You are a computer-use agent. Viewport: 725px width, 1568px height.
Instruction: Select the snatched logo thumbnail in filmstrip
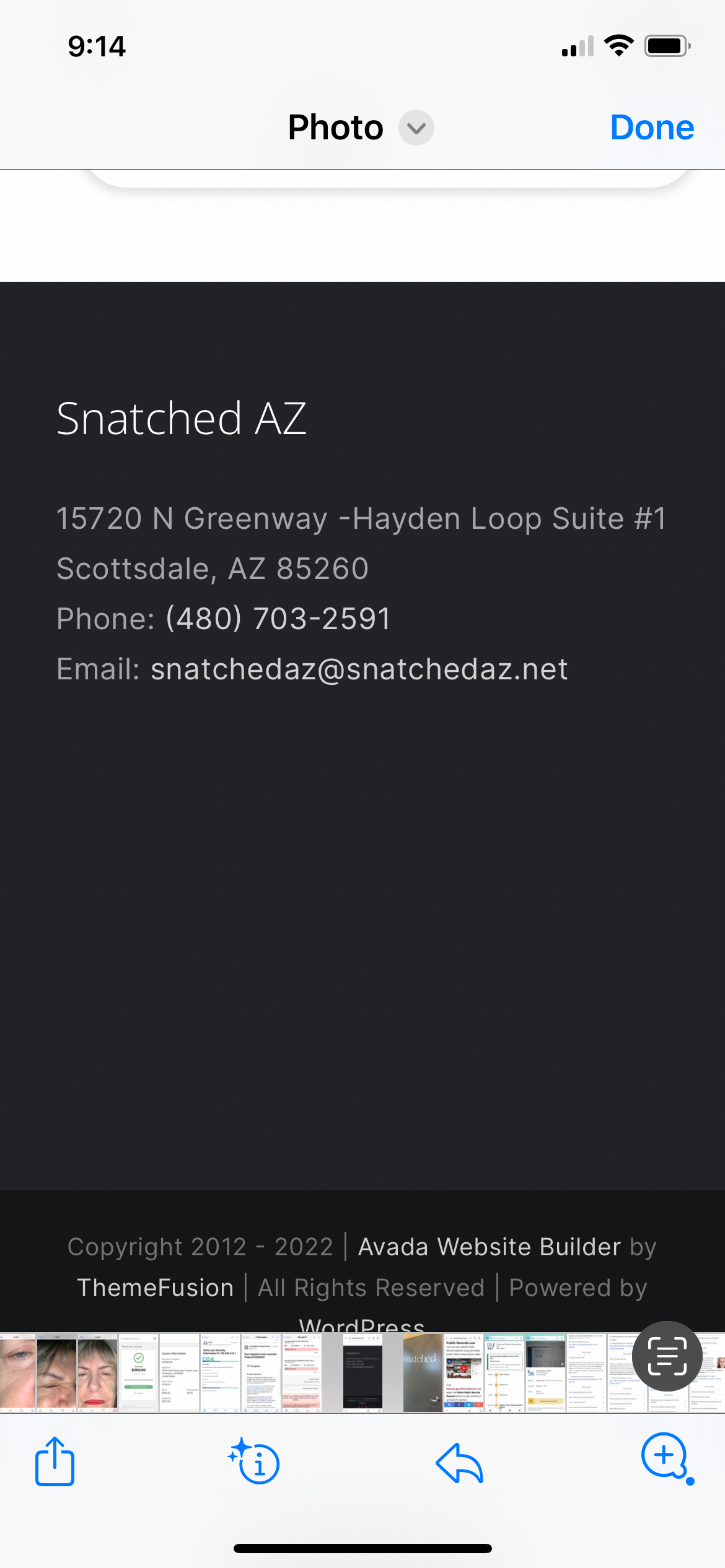(423, 1372)
